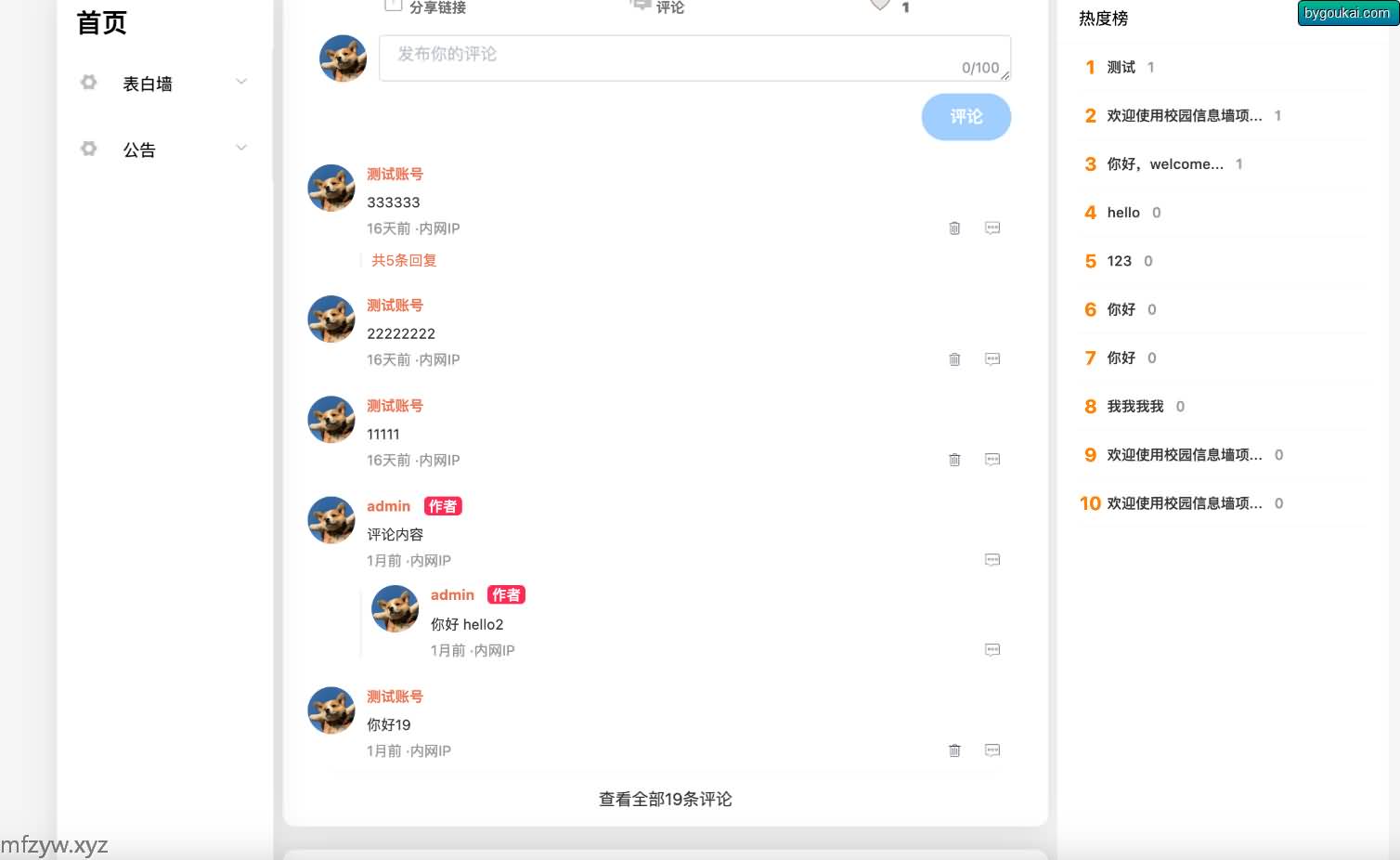The height and width of the screenshot is (860, 1400).
Task: Delete the 11111 comment
Action: click(x=954, y=460)
